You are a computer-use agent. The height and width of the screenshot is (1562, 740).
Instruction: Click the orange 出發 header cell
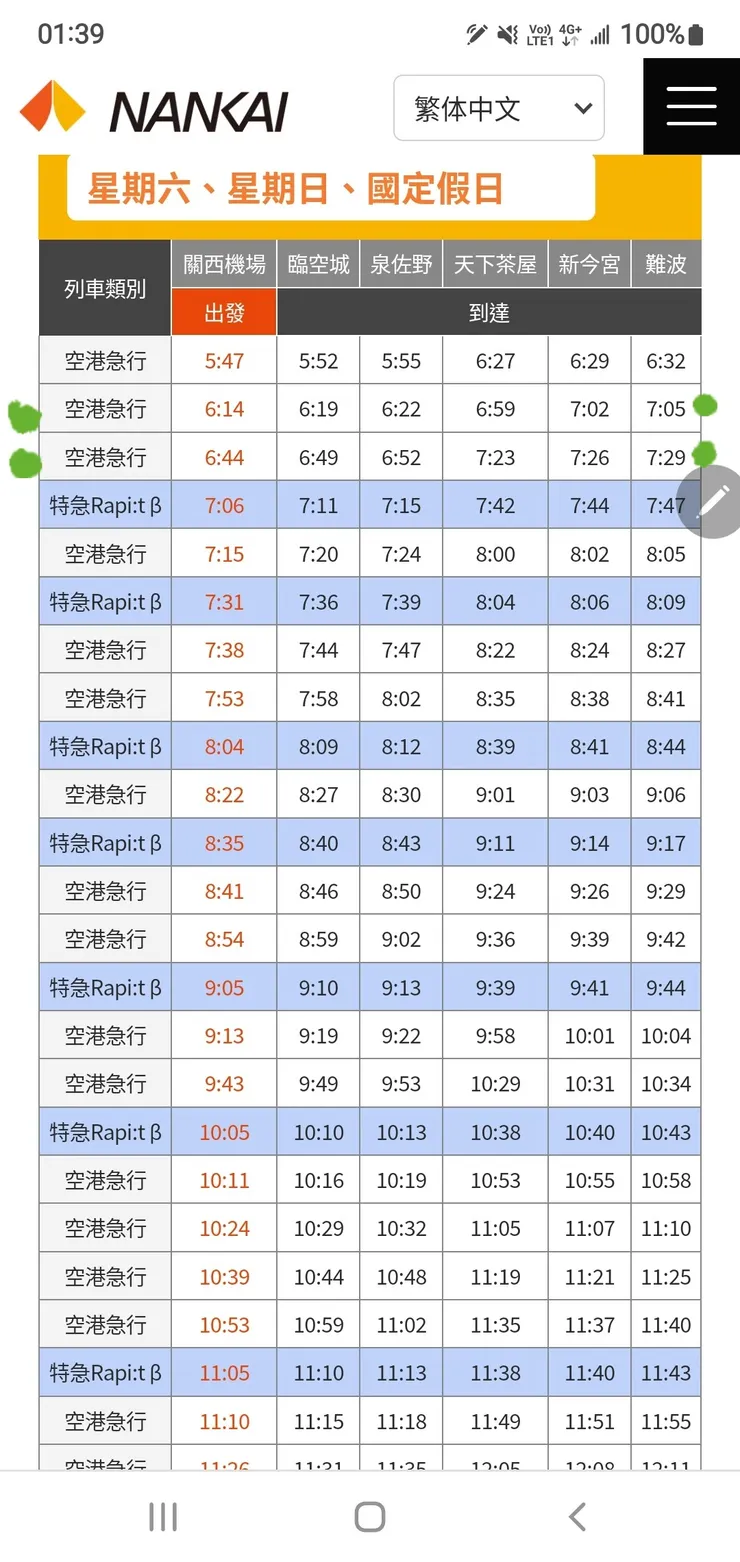(222, 311)
